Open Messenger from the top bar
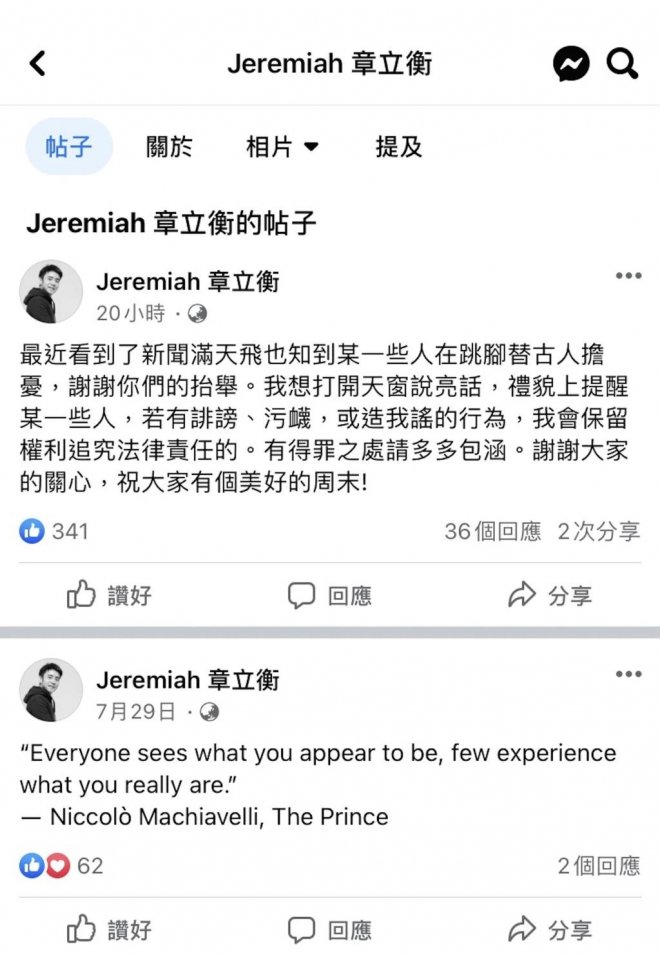Screen dimensions: 660x955 coord(571,64)
